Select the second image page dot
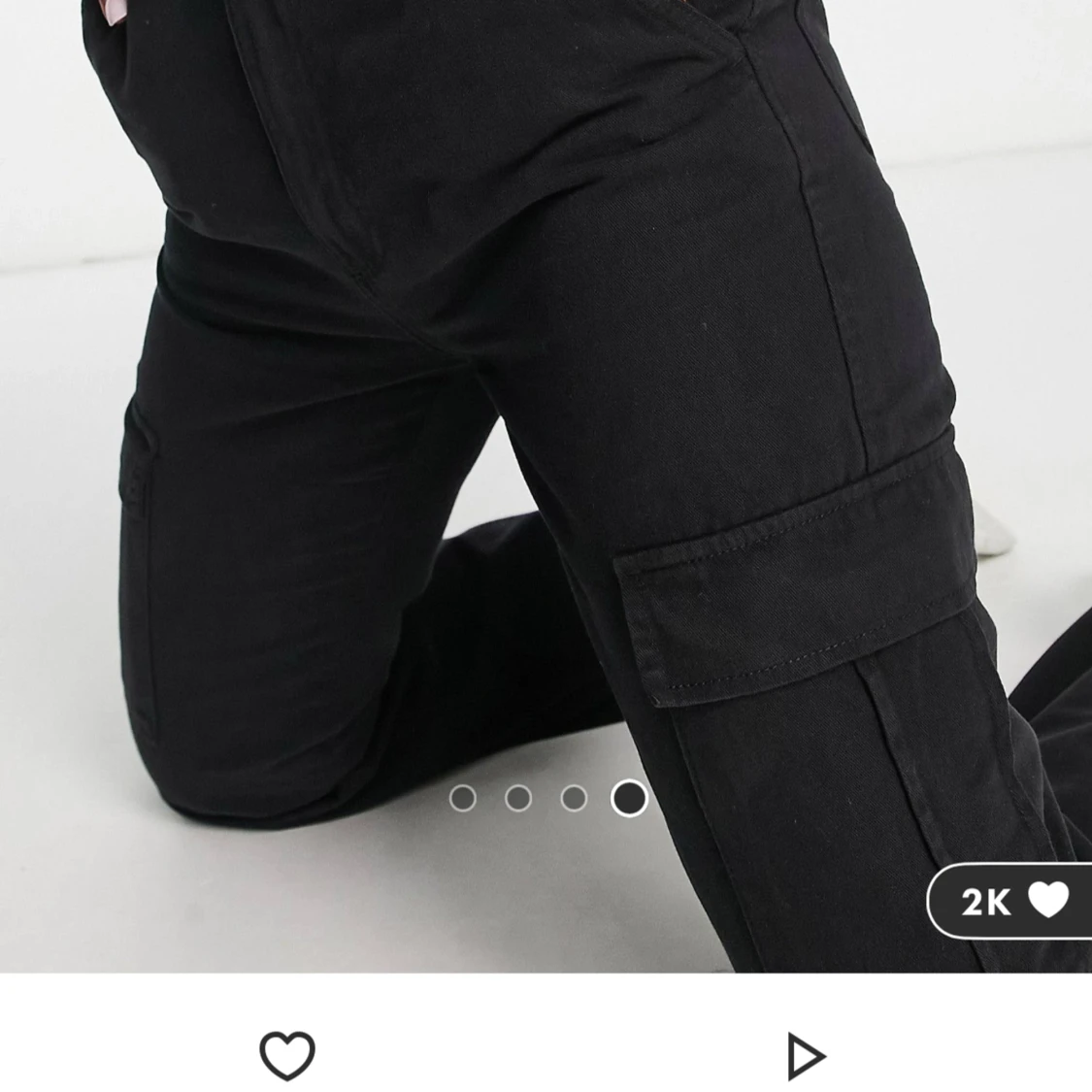 (518, 798)
